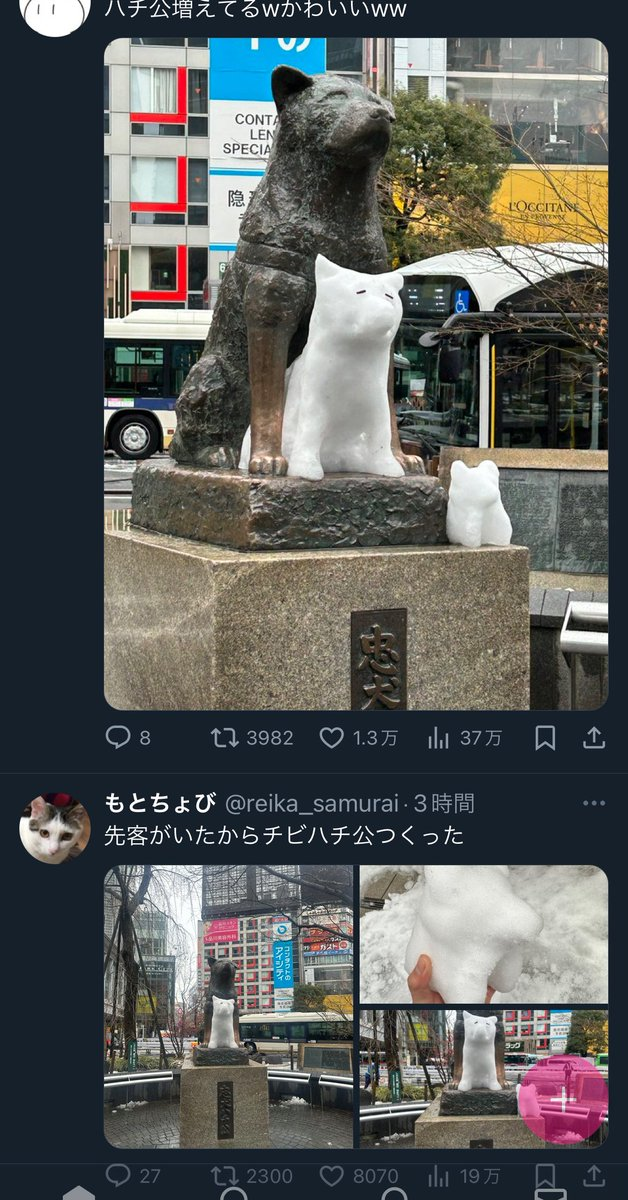Open overflow menu on もとちょび's post
This screenshot has width=628, height=1200.
[x=594, y=803]
